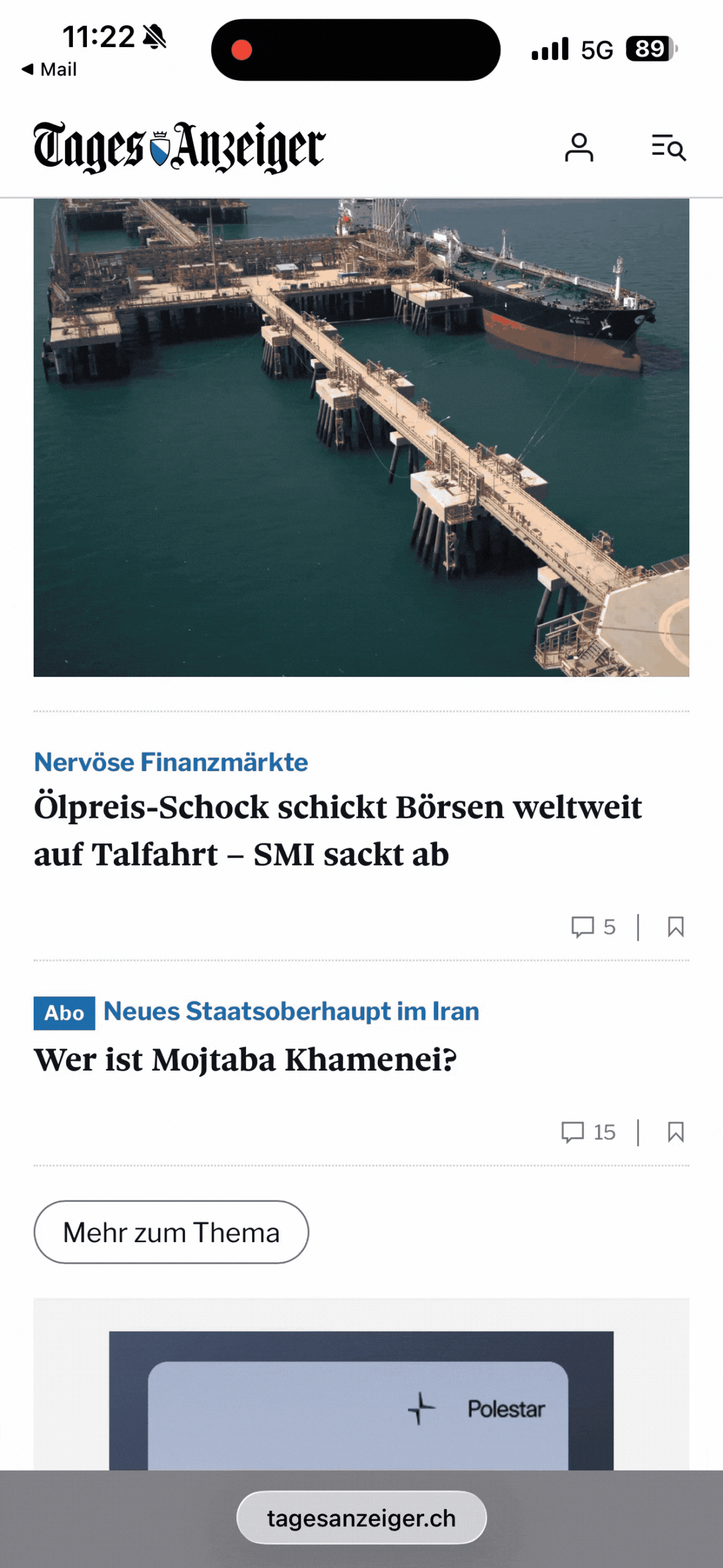Viewport: 723px width, 1568px height.
Task: Tap the tagesanzeiger.ch address bar
Action: tap(361, 1517)
